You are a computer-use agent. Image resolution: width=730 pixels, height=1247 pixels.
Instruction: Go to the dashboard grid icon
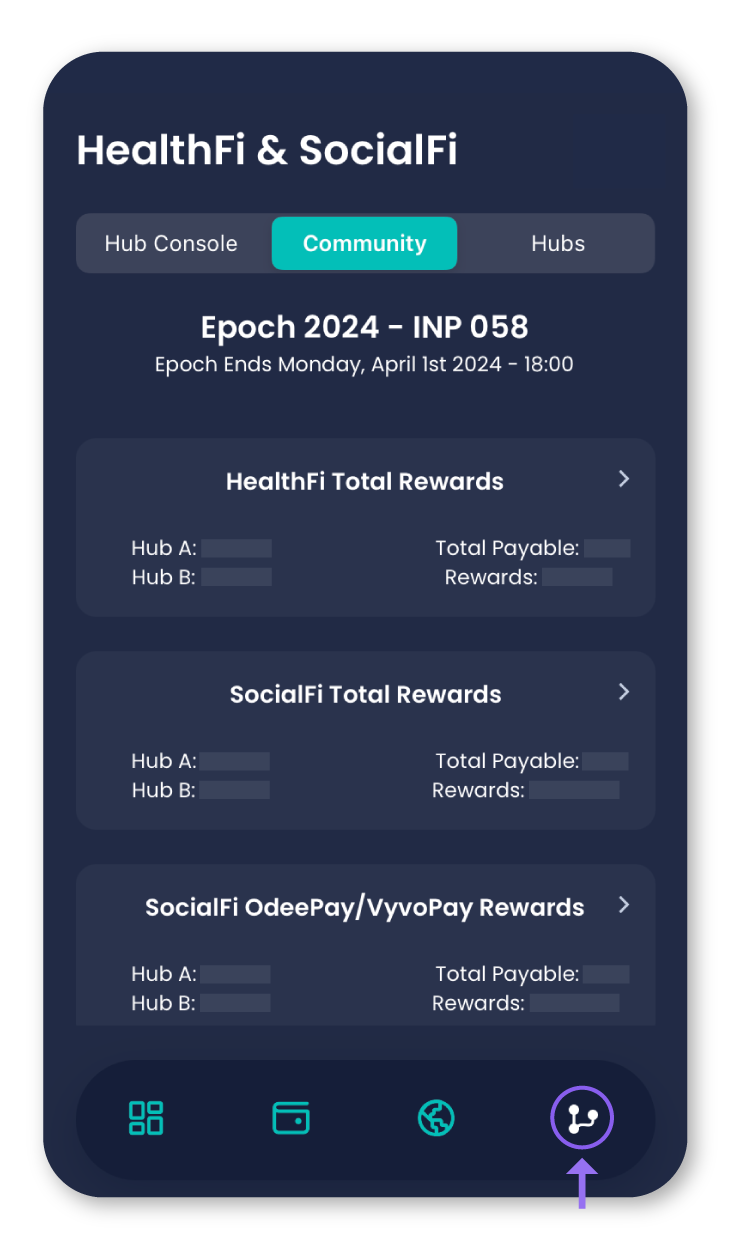(146, 1117)
